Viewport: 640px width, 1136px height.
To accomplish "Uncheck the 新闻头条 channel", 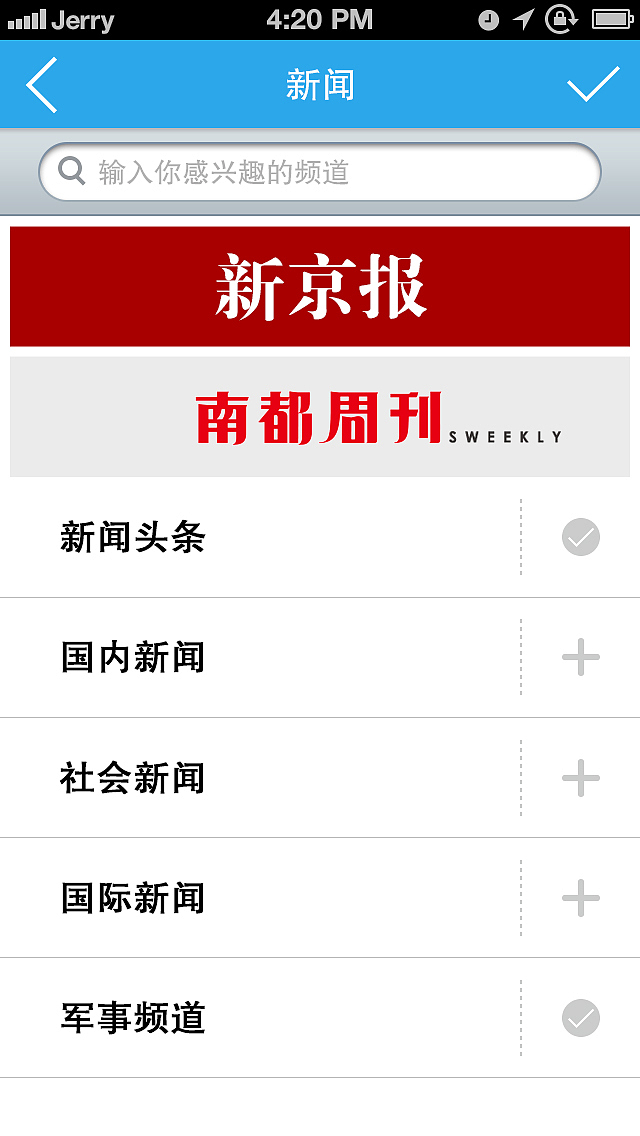I will pos(580,538).
